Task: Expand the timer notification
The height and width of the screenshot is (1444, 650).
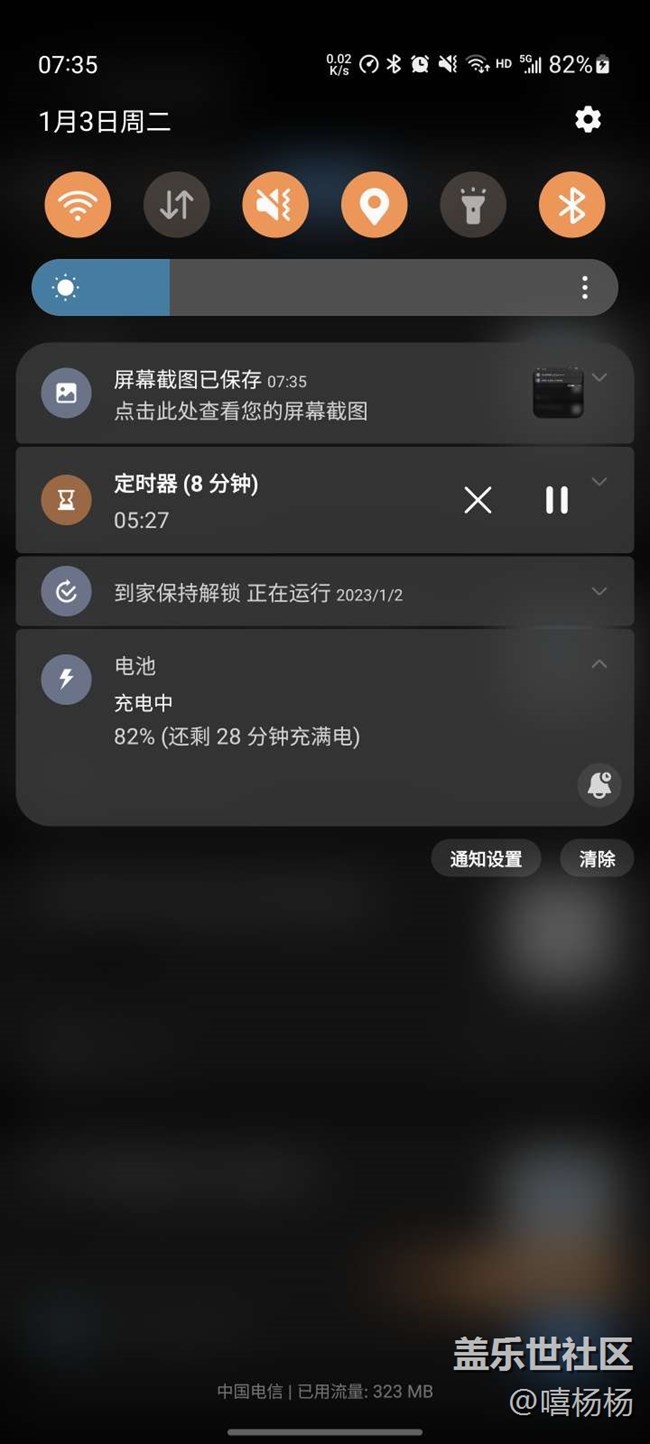Action: click(x=599, y=482)
